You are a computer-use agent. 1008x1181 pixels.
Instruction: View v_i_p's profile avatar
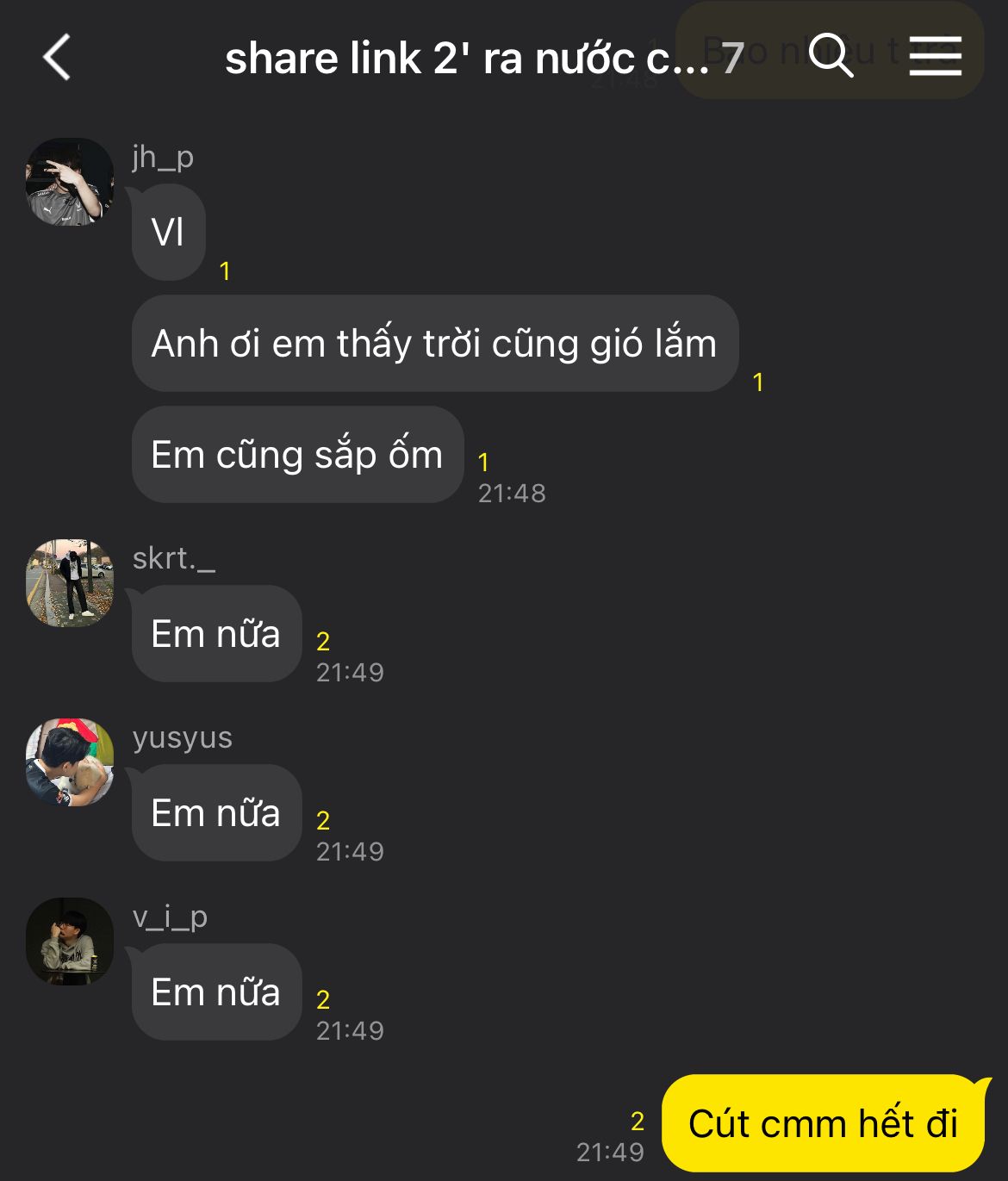click(70, 942)
